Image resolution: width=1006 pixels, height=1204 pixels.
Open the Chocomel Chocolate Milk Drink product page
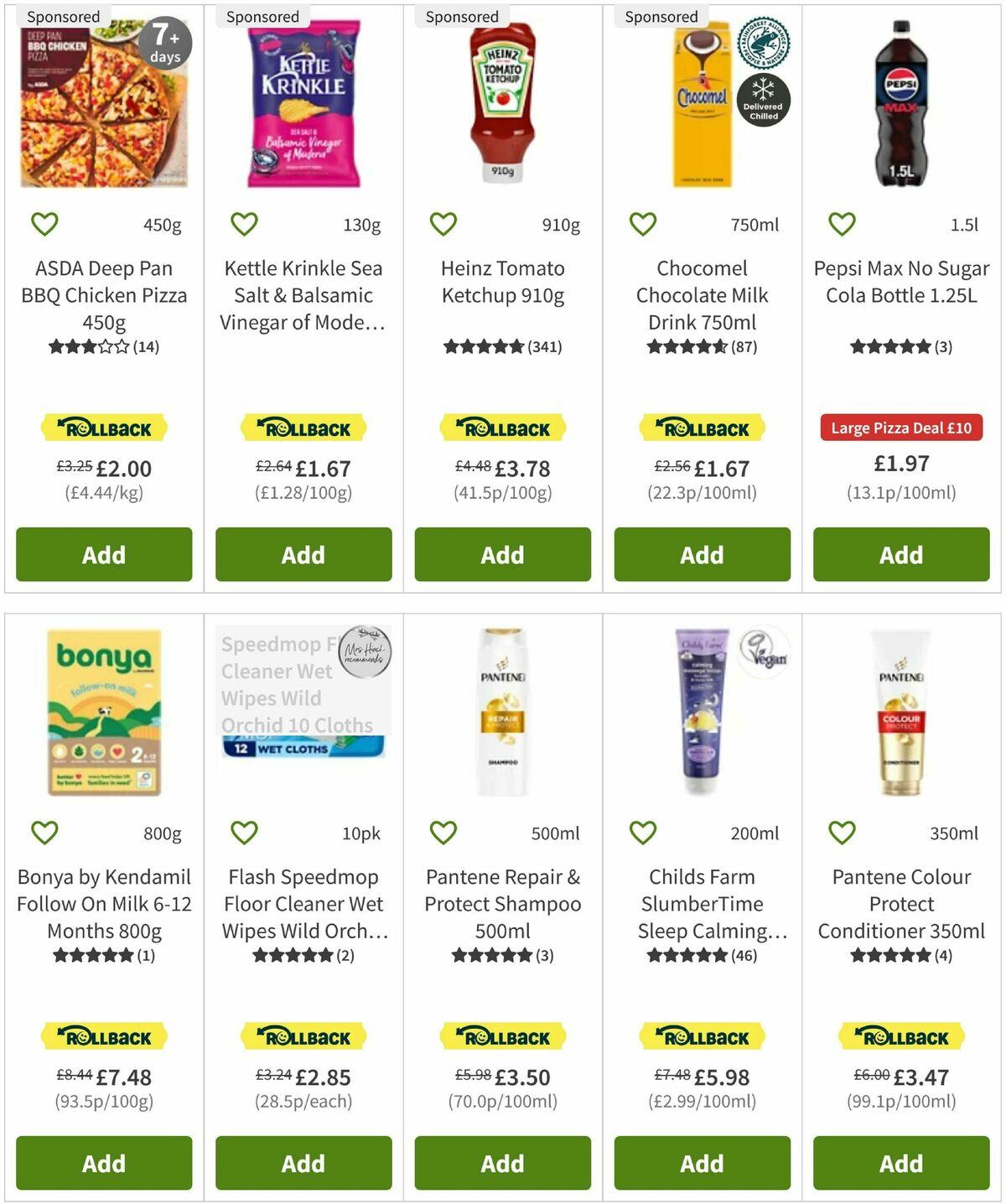click(702, 295)
